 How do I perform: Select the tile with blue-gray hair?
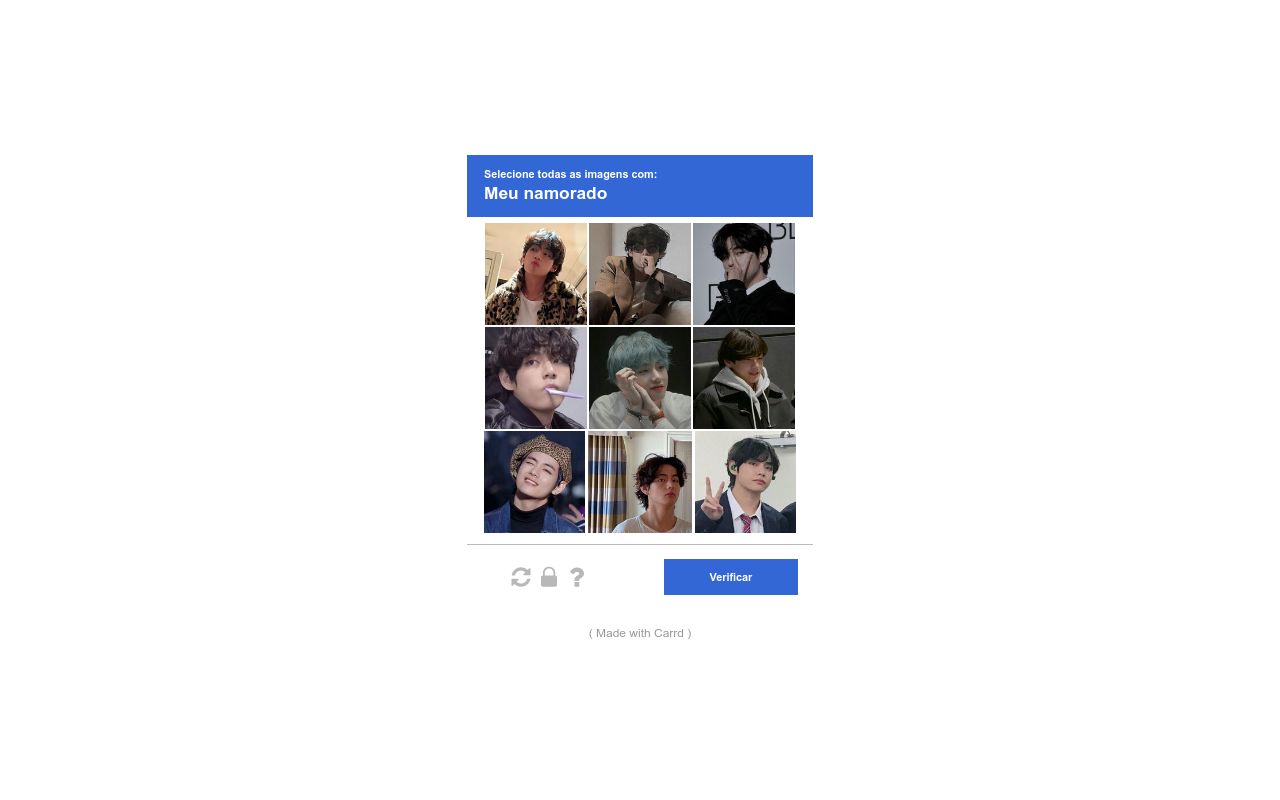640,378
